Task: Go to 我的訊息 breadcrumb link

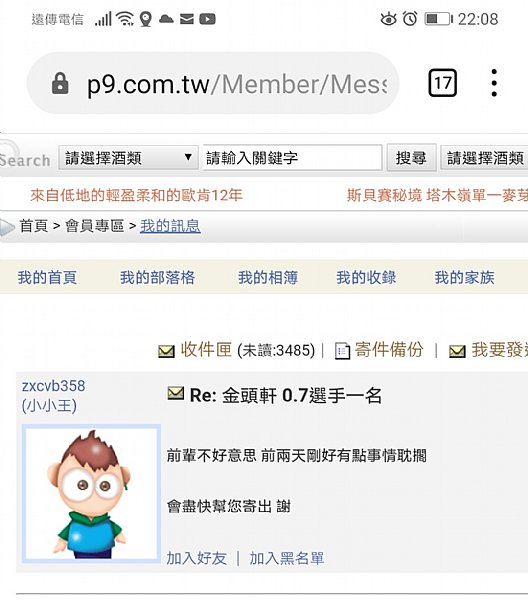Action: [x=170, y=226]
